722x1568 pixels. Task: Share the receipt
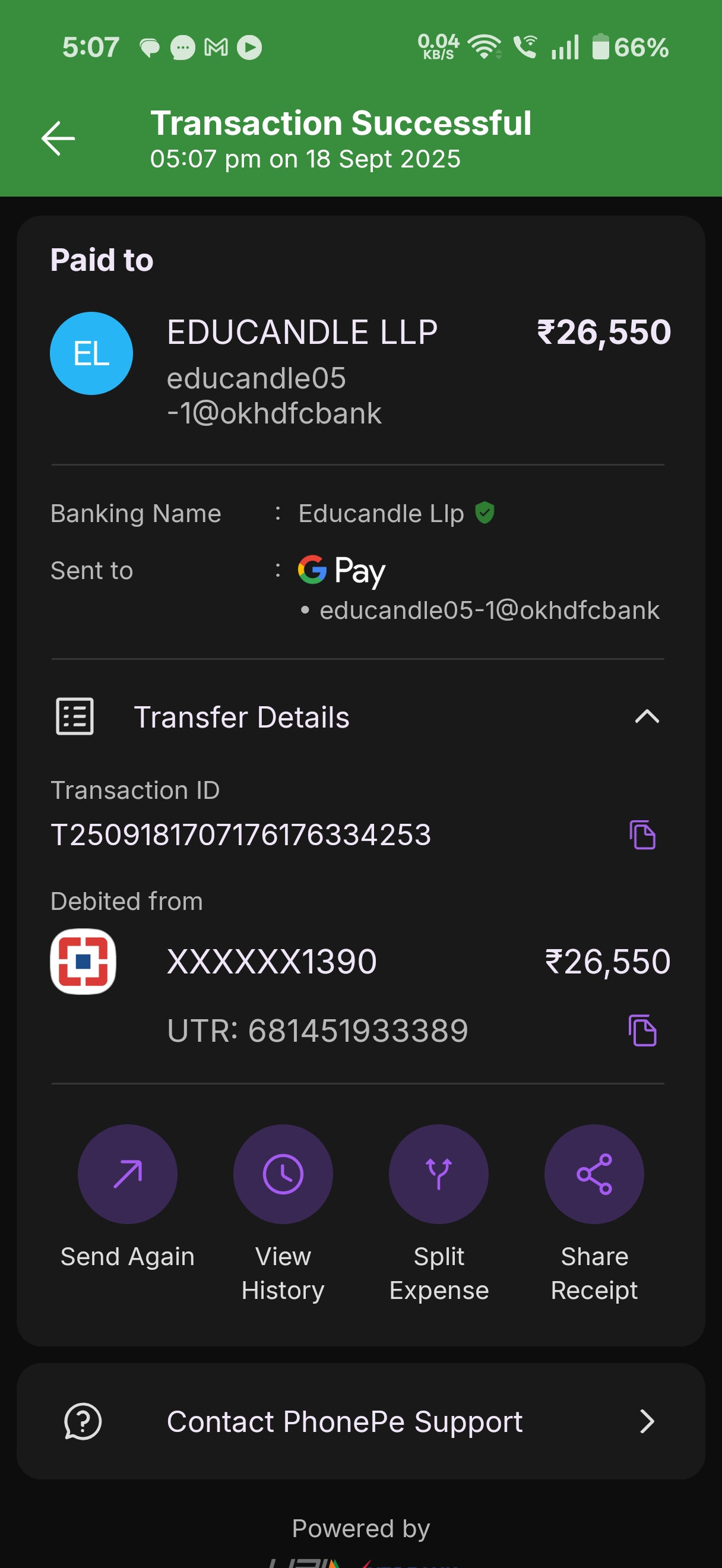click(594, 1174)
